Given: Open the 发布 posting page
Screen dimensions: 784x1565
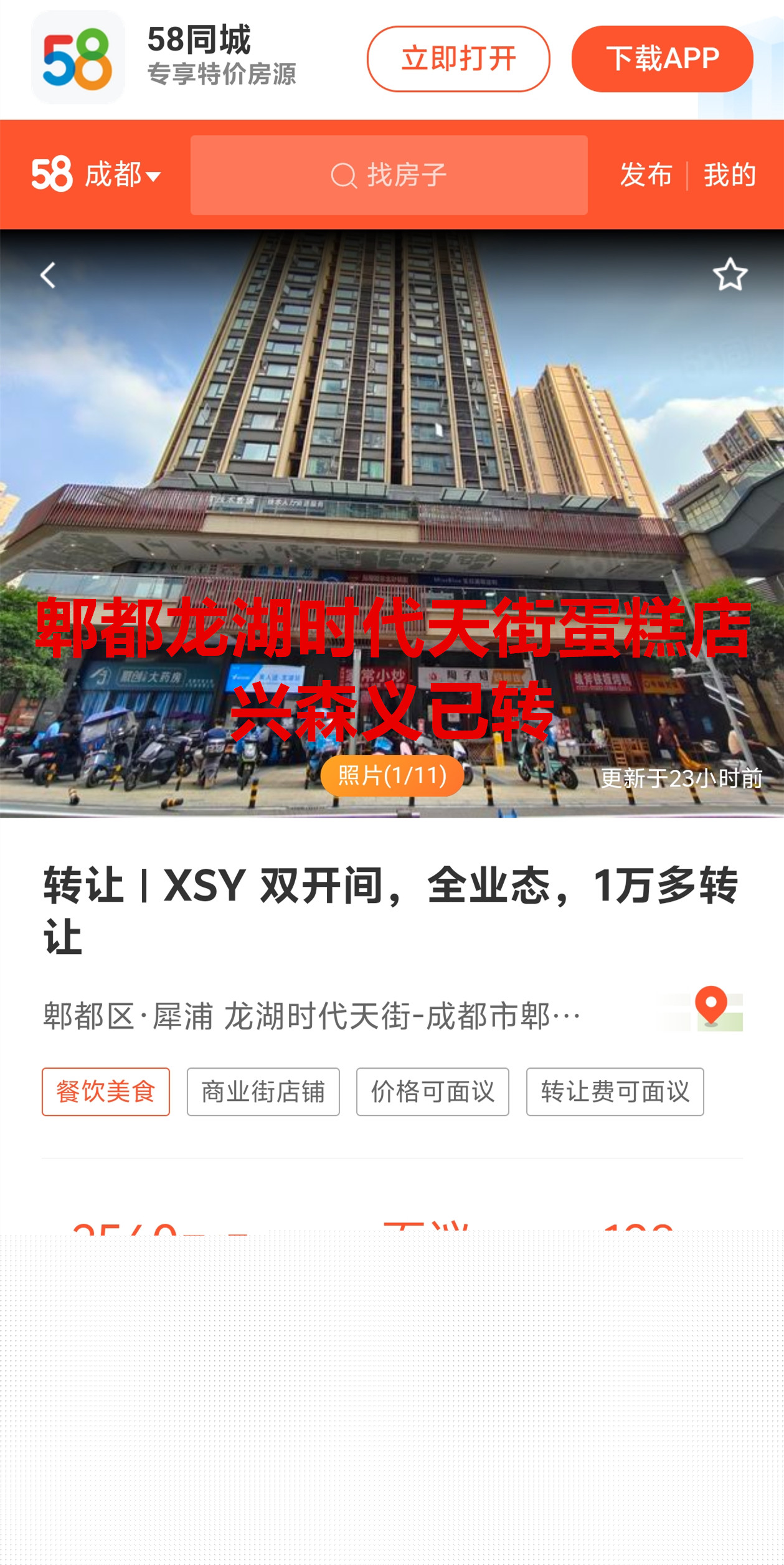Looking at the screenshot, I should [646, 175].
